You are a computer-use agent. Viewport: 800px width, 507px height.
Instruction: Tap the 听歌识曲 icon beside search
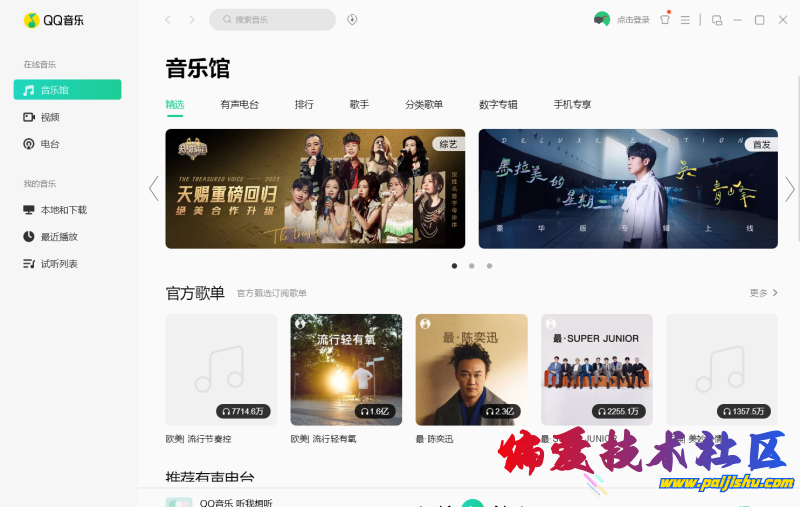click(x=352, y=19)
